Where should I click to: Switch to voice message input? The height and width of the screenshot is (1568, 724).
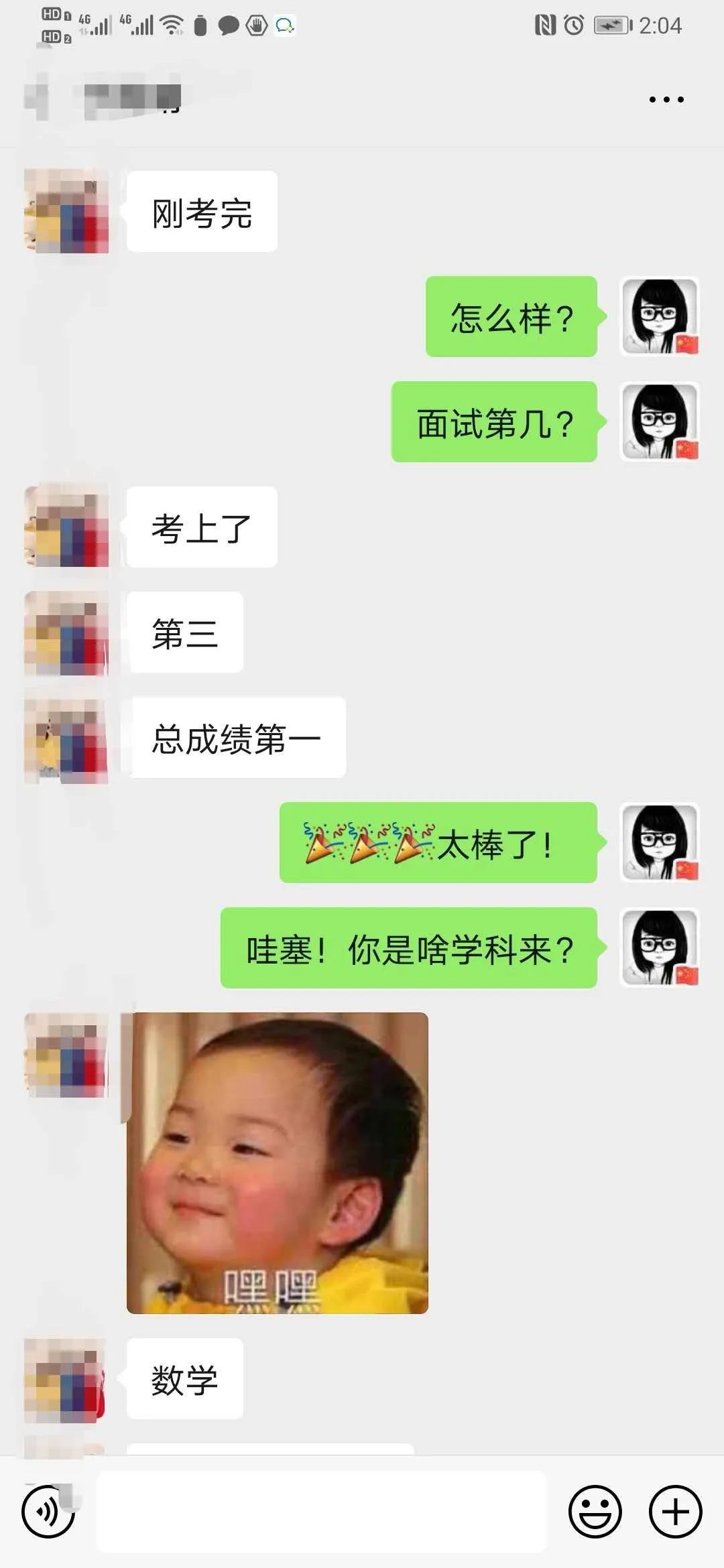click(x=48, y=1512)
